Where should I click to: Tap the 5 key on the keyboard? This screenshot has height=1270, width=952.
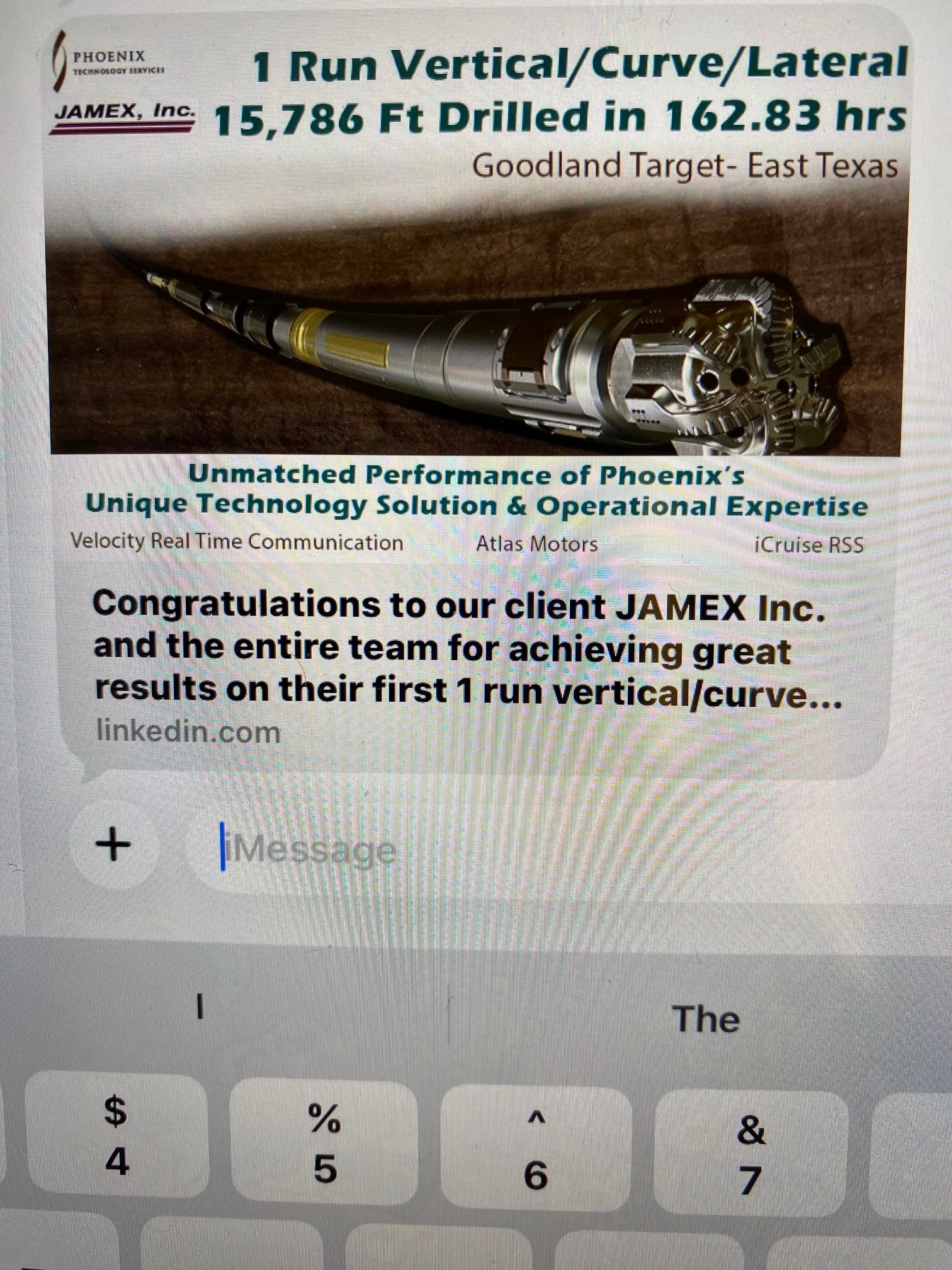click(324, 1141)
